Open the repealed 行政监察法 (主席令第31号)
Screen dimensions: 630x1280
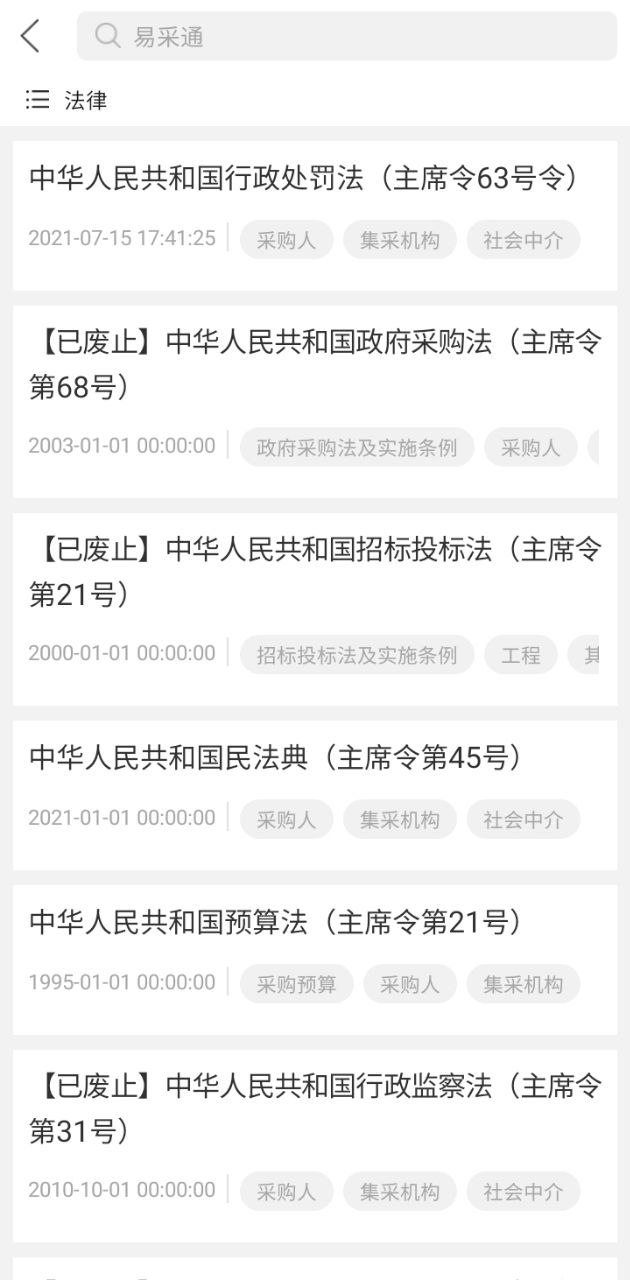pyautogui.click(x=314, y=1108)
